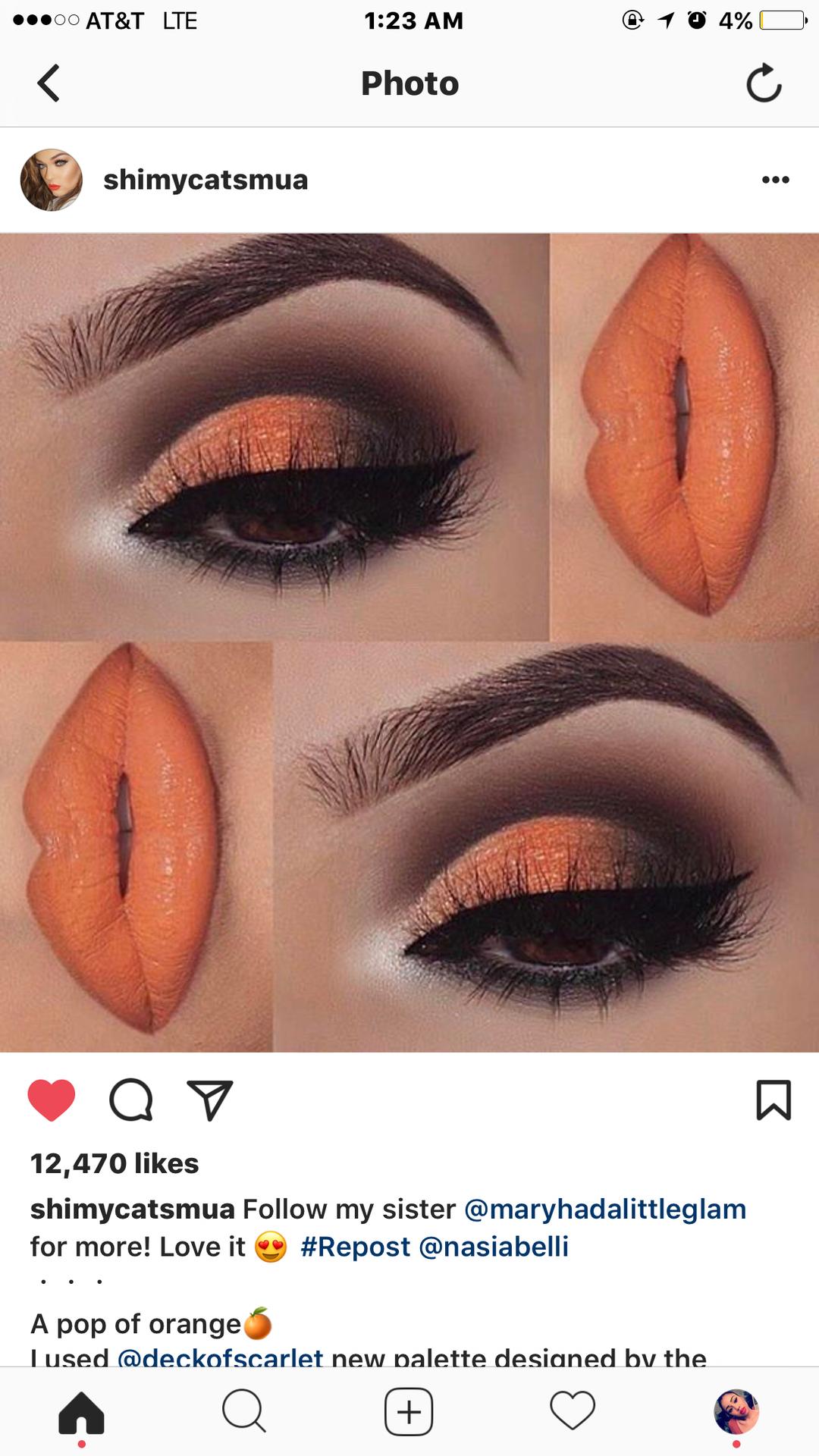Open the @maryhadalittleglam mention
This screenshot has width=819, height=1456.
point(605,1209)
